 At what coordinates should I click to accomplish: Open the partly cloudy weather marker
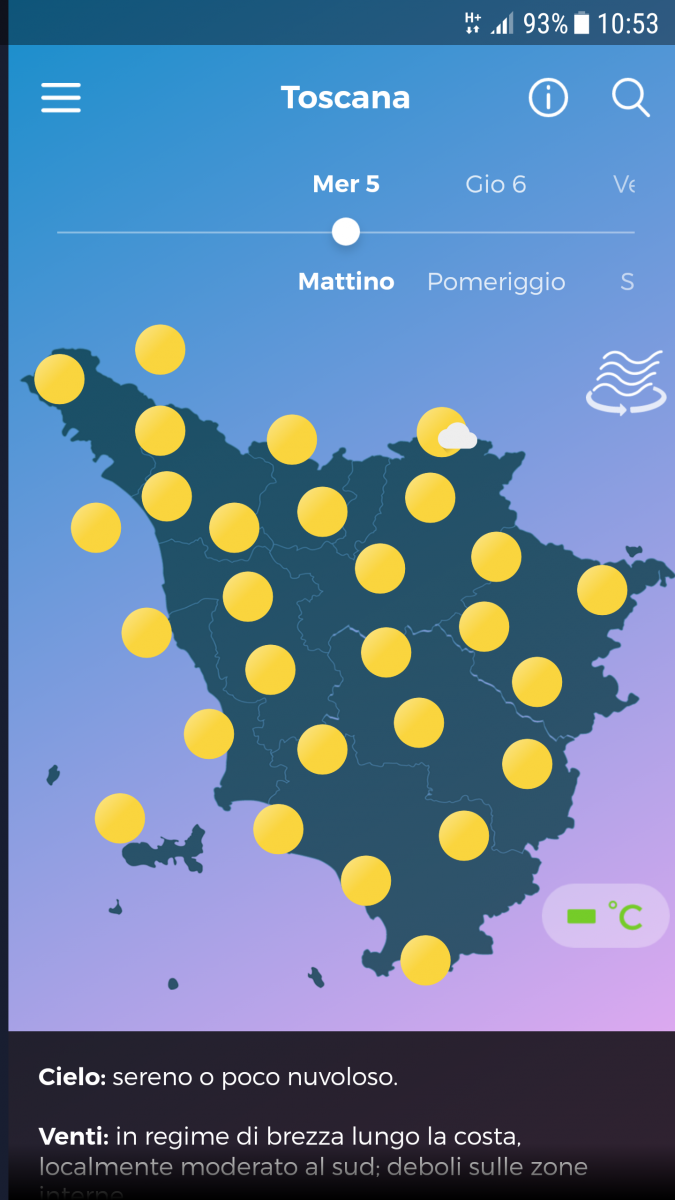[x=444, y=433]
